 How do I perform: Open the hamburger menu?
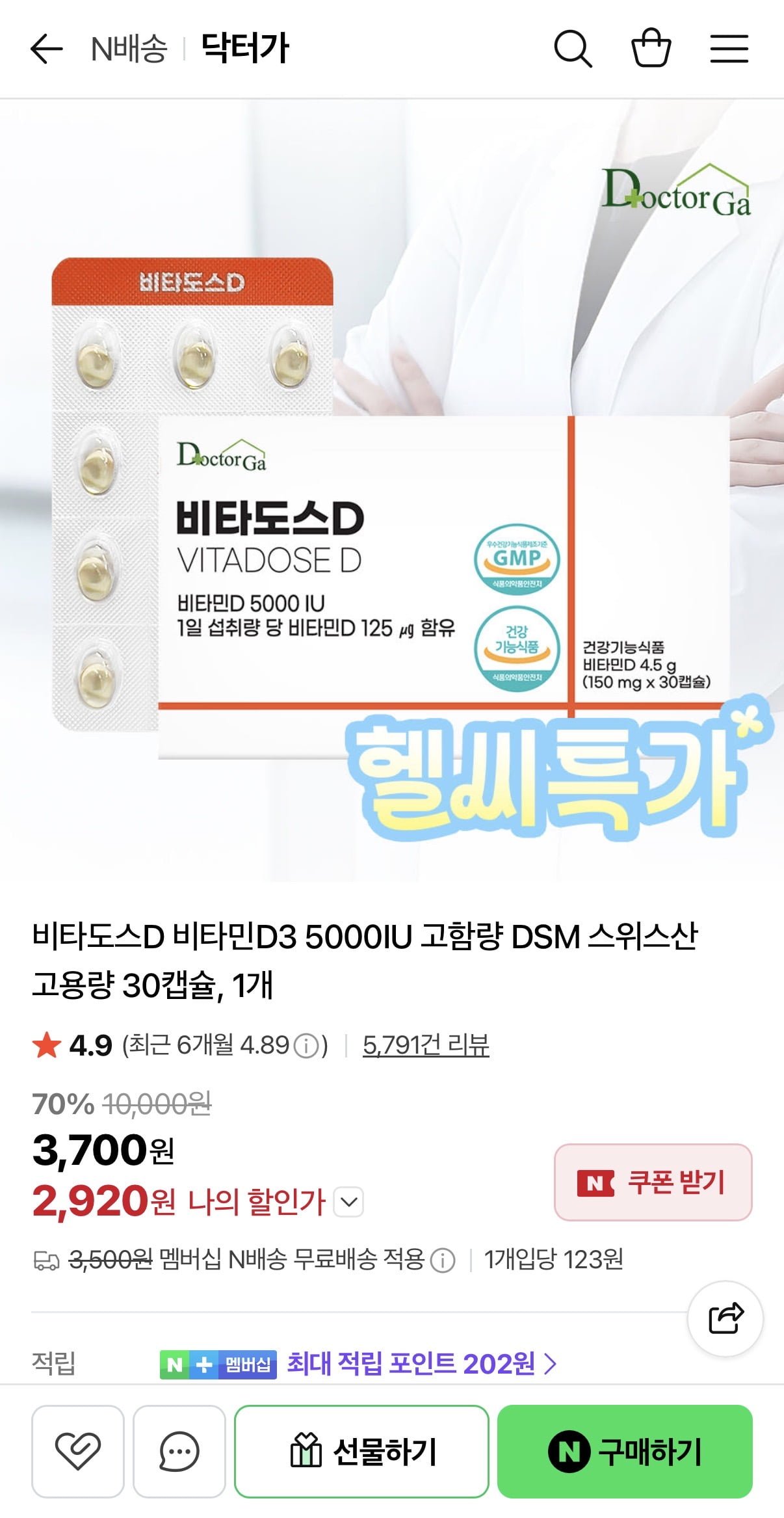[729, 49]
